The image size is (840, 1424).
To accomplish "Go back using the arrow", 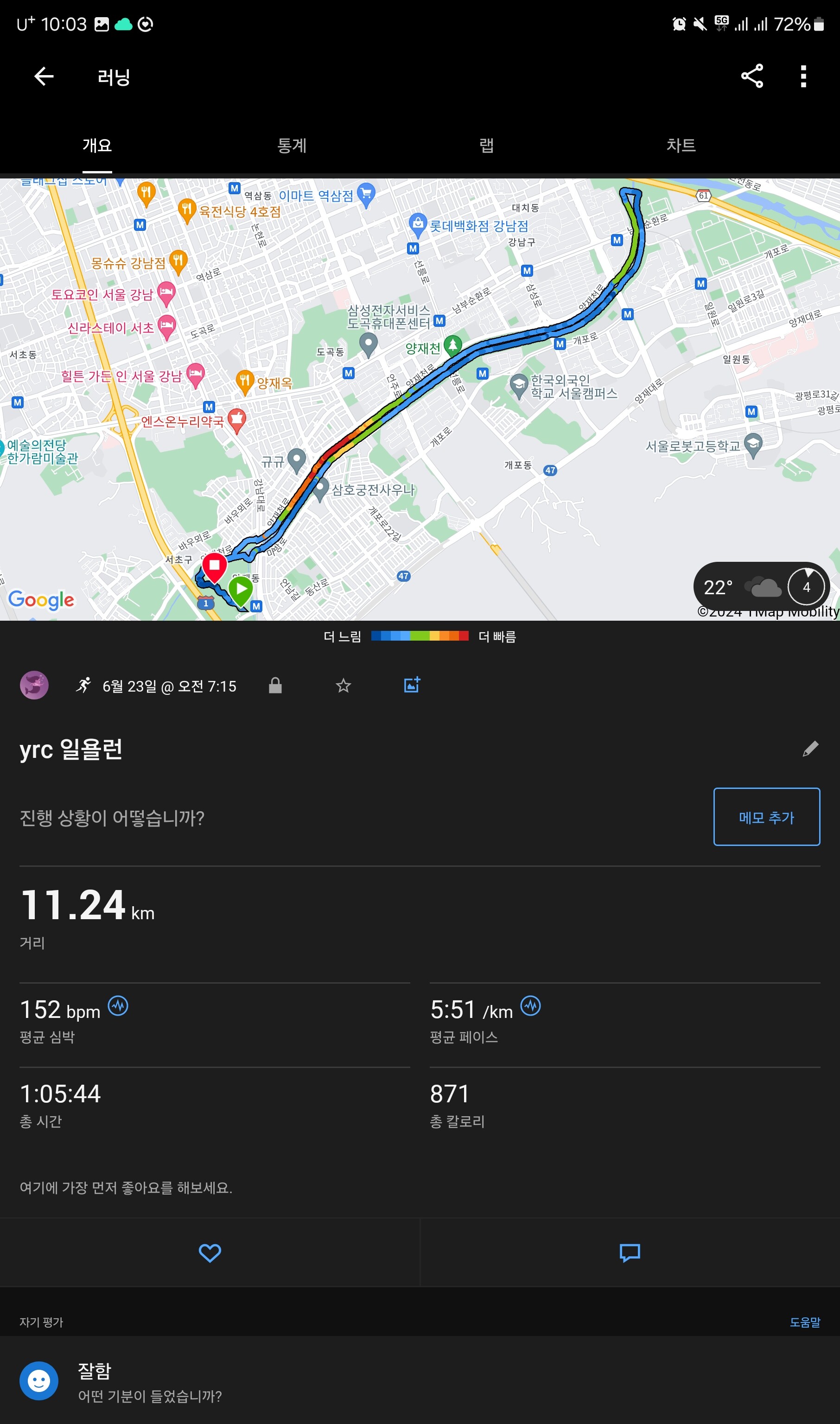I will coord(44,76).
